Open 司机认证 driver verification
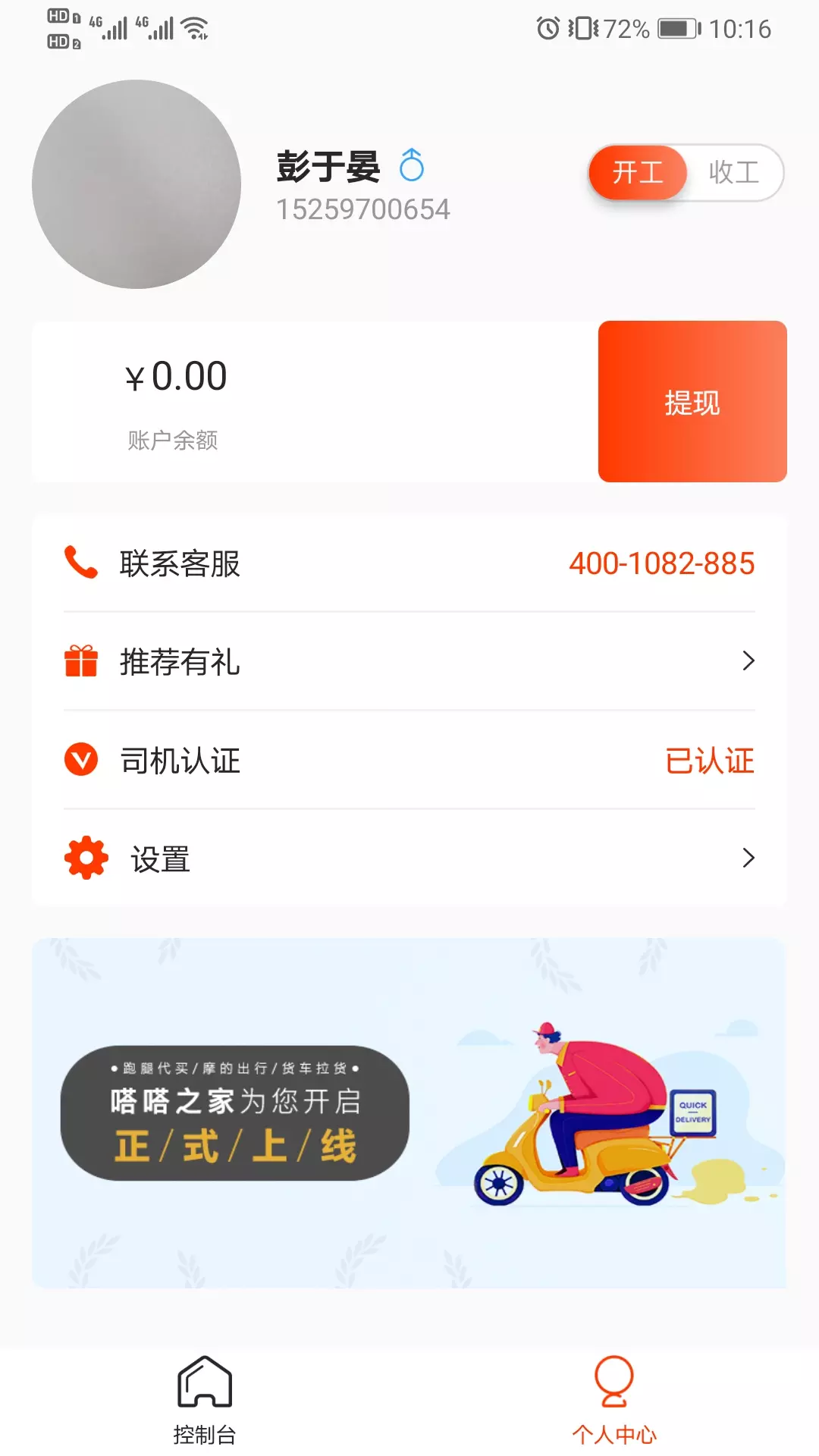The height and width of the screenshot is (1456, 819). click(409, 760)
